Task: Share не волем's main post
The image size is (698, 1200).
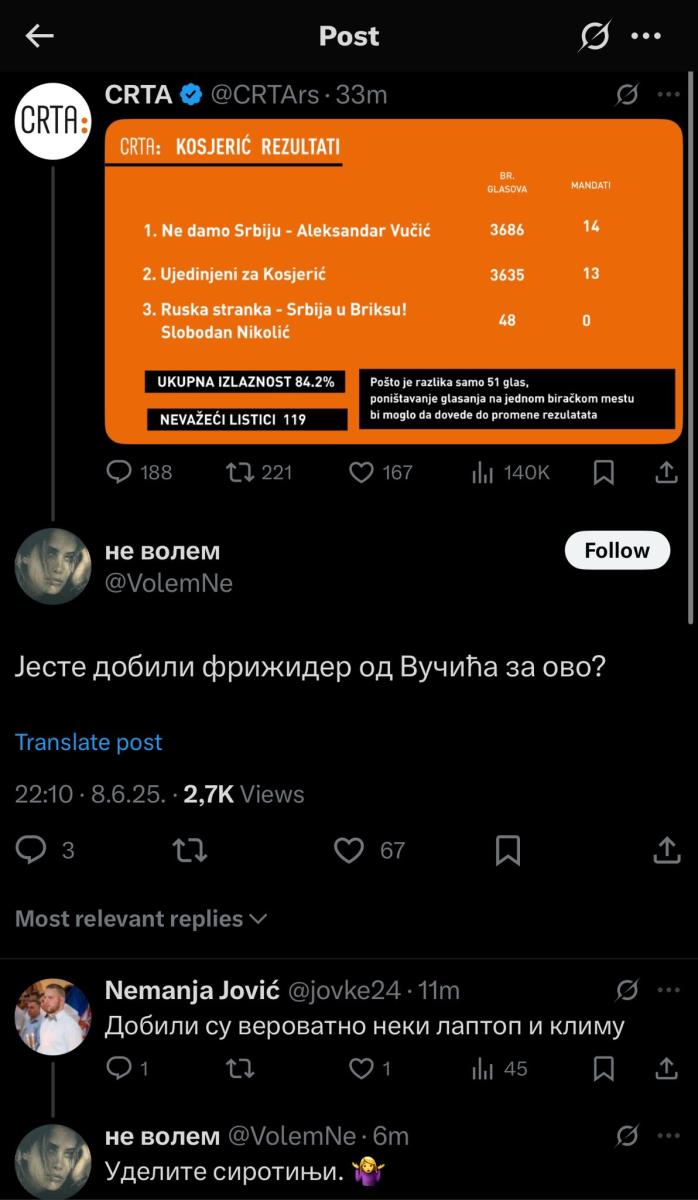Action: pyautogui.click(x=666, y=850)
